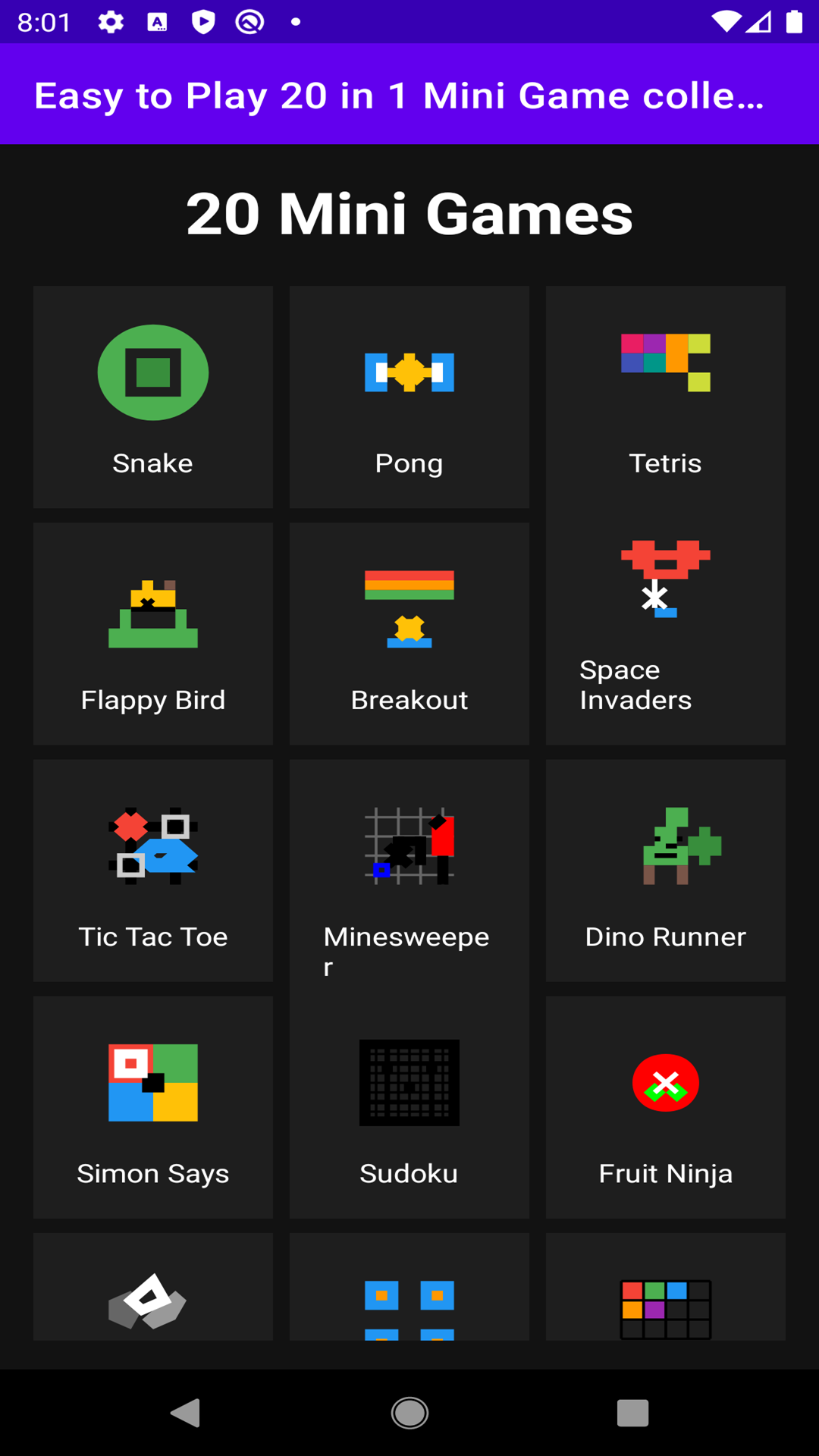Open the Simon Says game
819x1456 pixels.
pos(152,1106)
